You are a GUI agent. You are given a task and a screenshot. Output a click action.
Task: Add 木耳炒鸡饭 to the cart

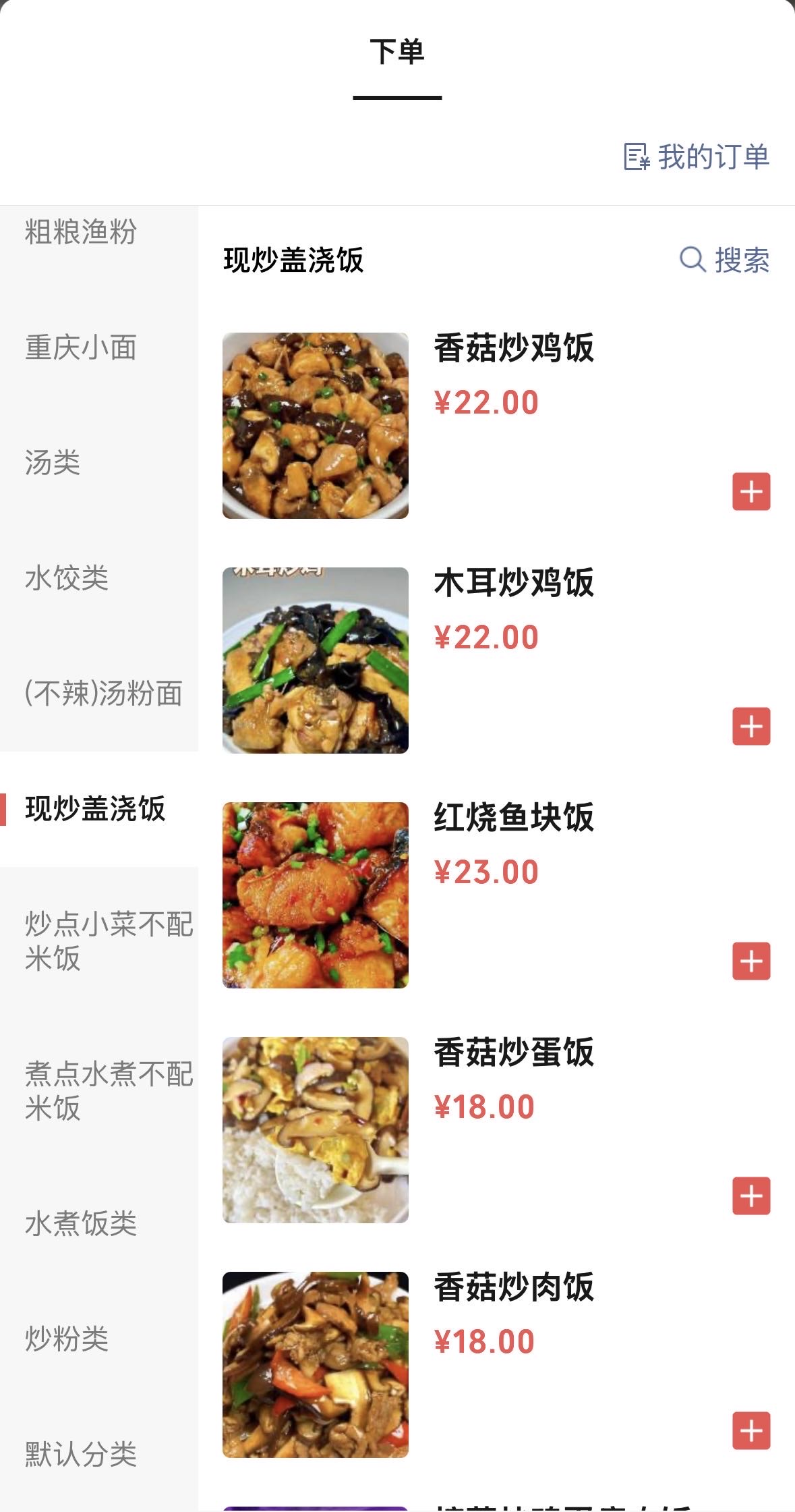tap(751, 726)
